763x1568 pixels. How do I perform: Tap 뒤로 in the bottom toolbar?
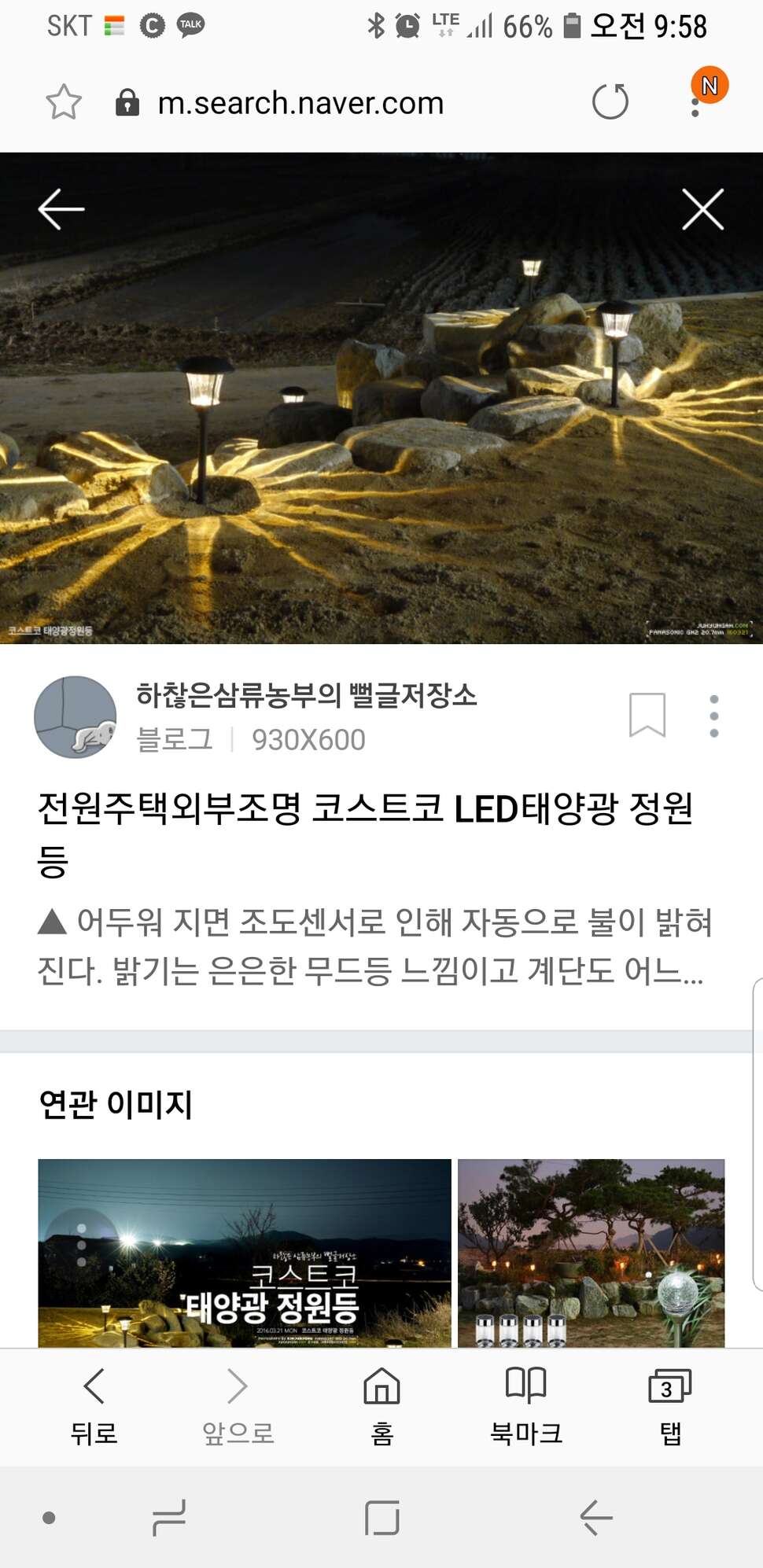94,1407
